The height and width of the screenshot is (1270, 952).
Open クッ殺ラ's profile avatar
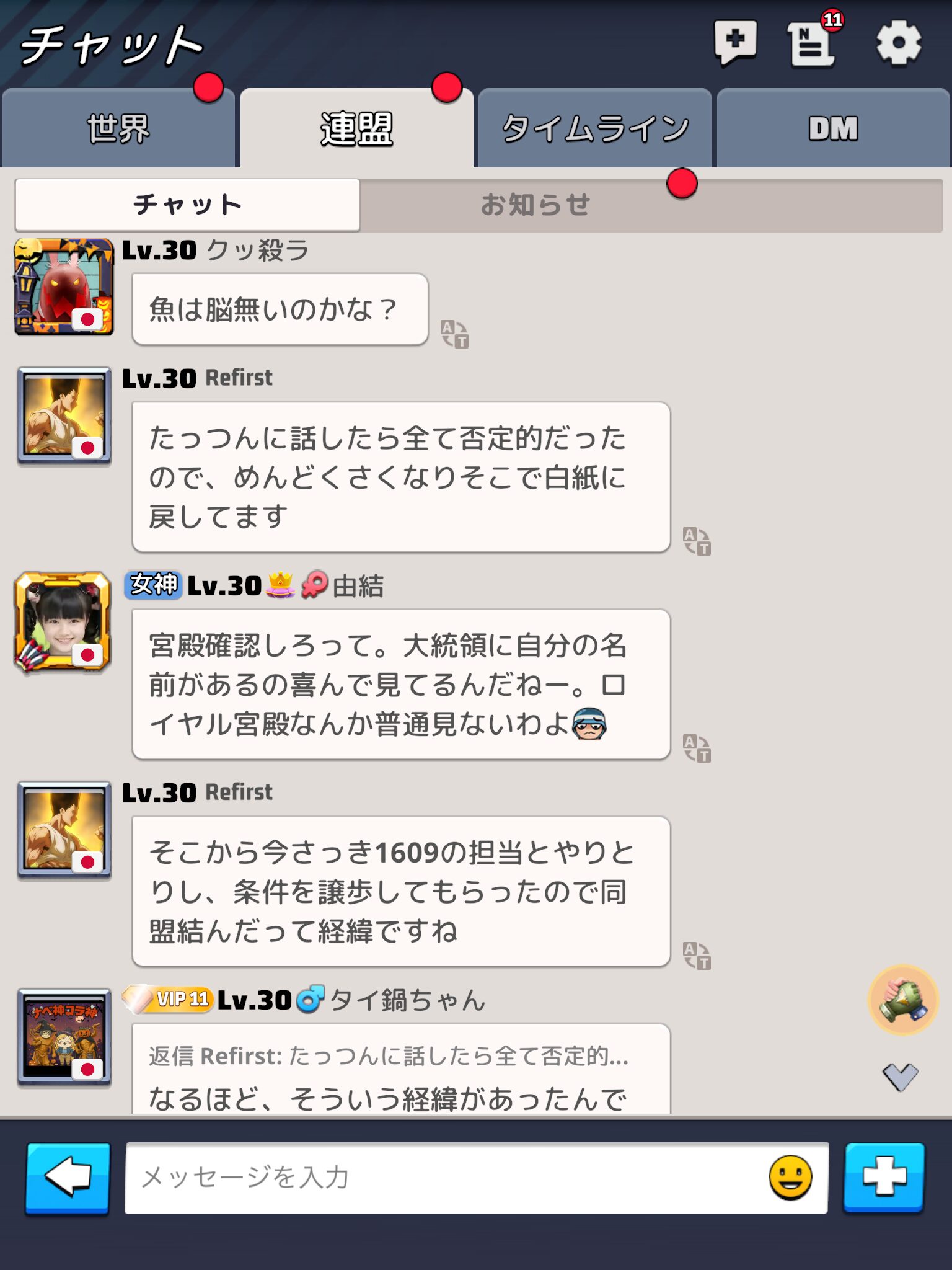(64, 287)
